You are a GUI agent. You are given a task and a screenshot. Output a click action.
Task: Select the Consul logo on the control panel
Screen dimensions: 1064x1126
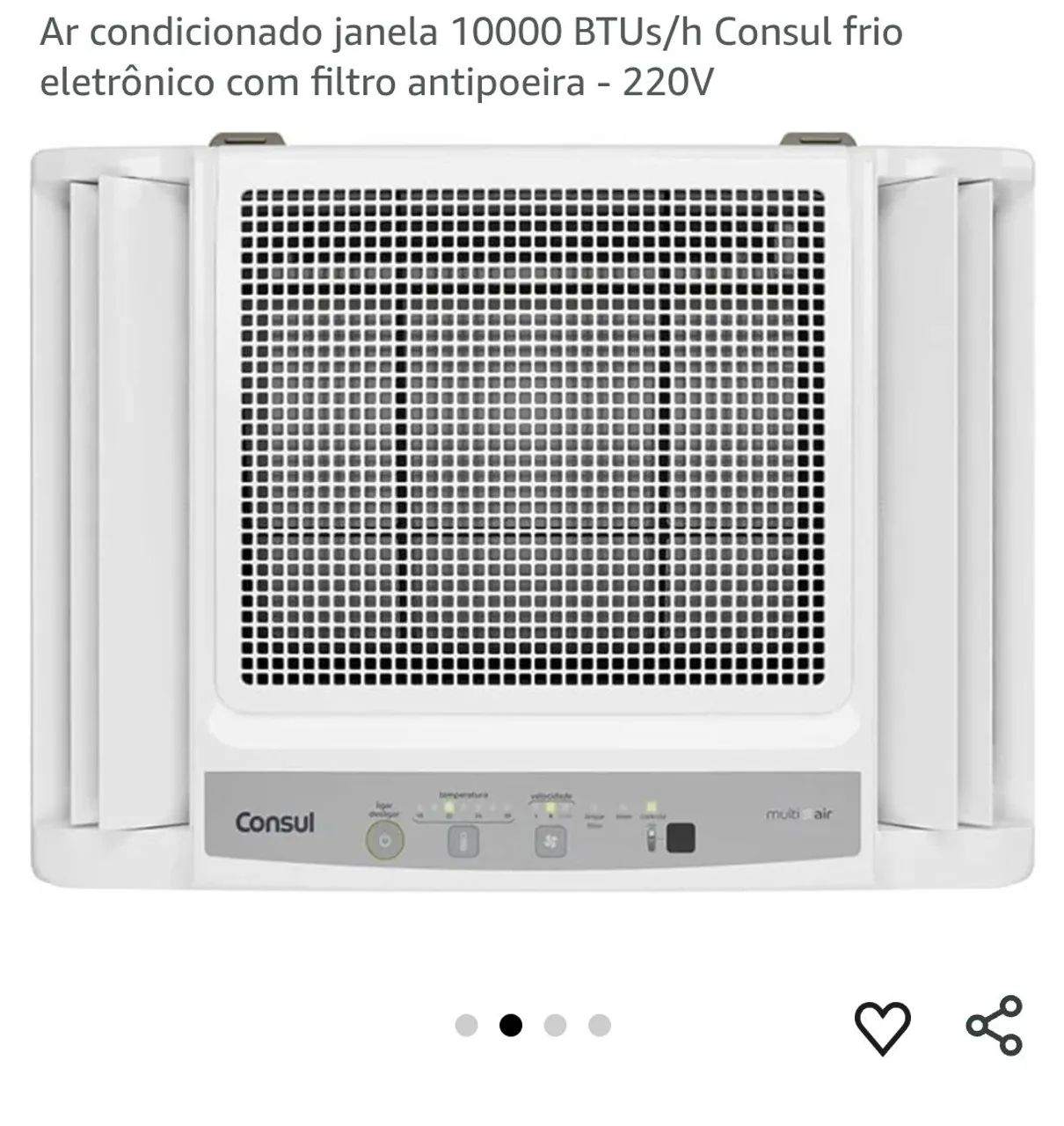pyautogui.click(x=274, y=823)
